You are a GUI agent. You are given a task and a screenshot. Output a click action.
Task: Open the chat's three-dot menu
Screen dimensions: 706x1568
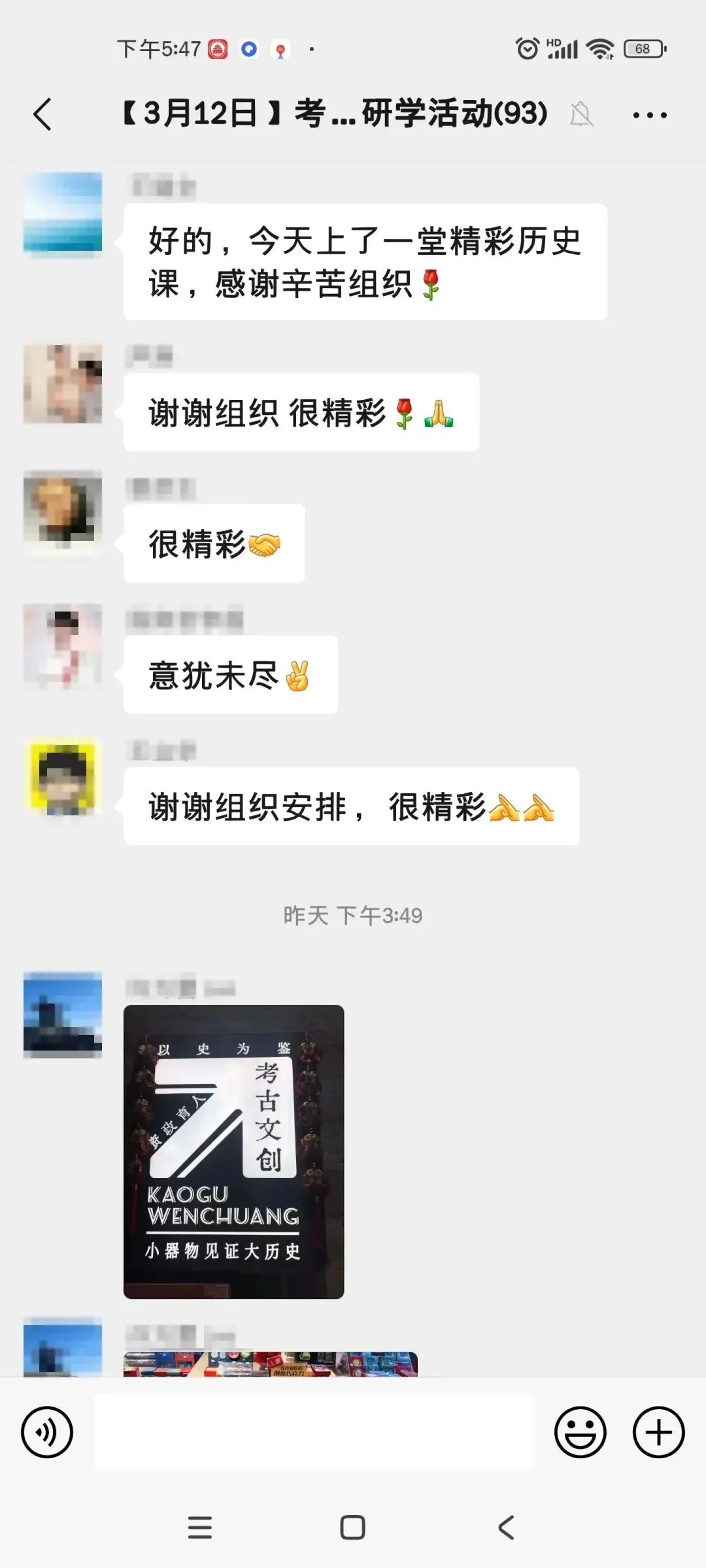point(650,116)
